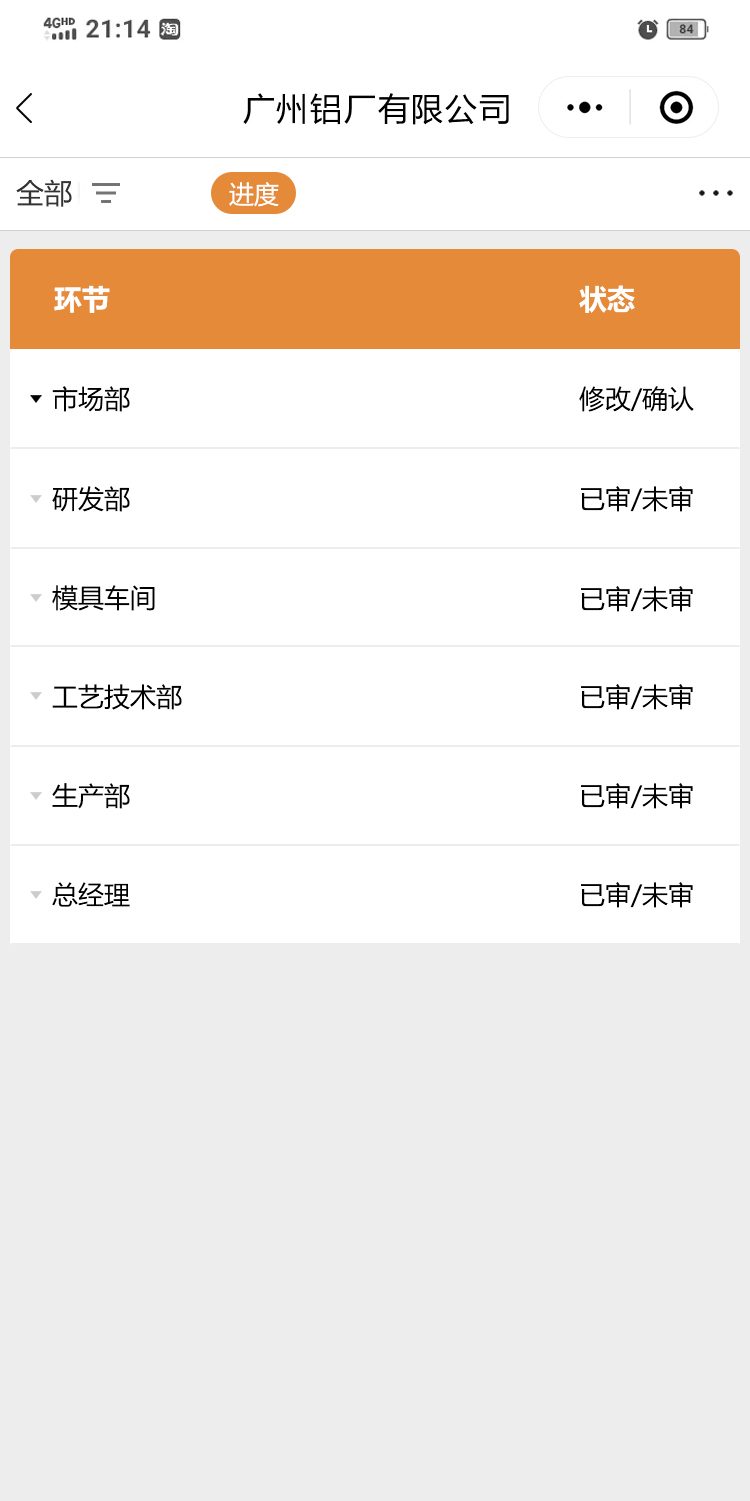Open the mini program more-options menu
The image size is (750, 1501).
[585, 107]
